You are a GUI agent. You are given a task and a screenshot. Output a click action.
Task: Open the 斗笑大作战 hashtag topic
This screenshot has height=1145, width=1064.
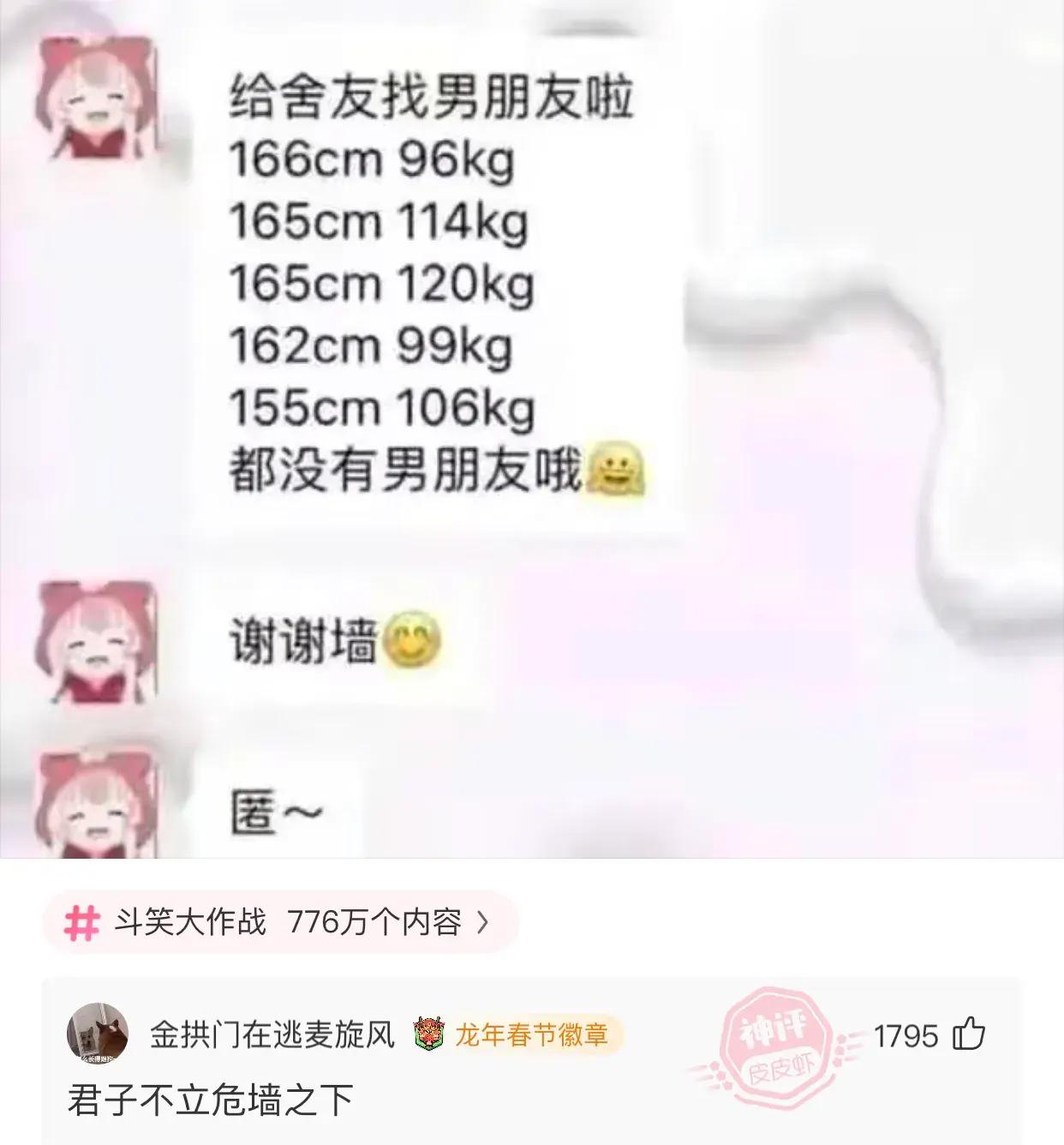pos(278,923)
